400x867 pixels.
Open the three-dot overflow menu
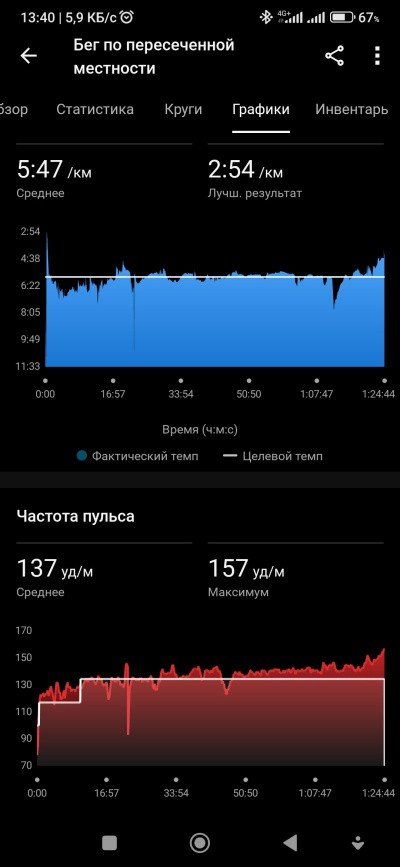click(x=377, y=56)
